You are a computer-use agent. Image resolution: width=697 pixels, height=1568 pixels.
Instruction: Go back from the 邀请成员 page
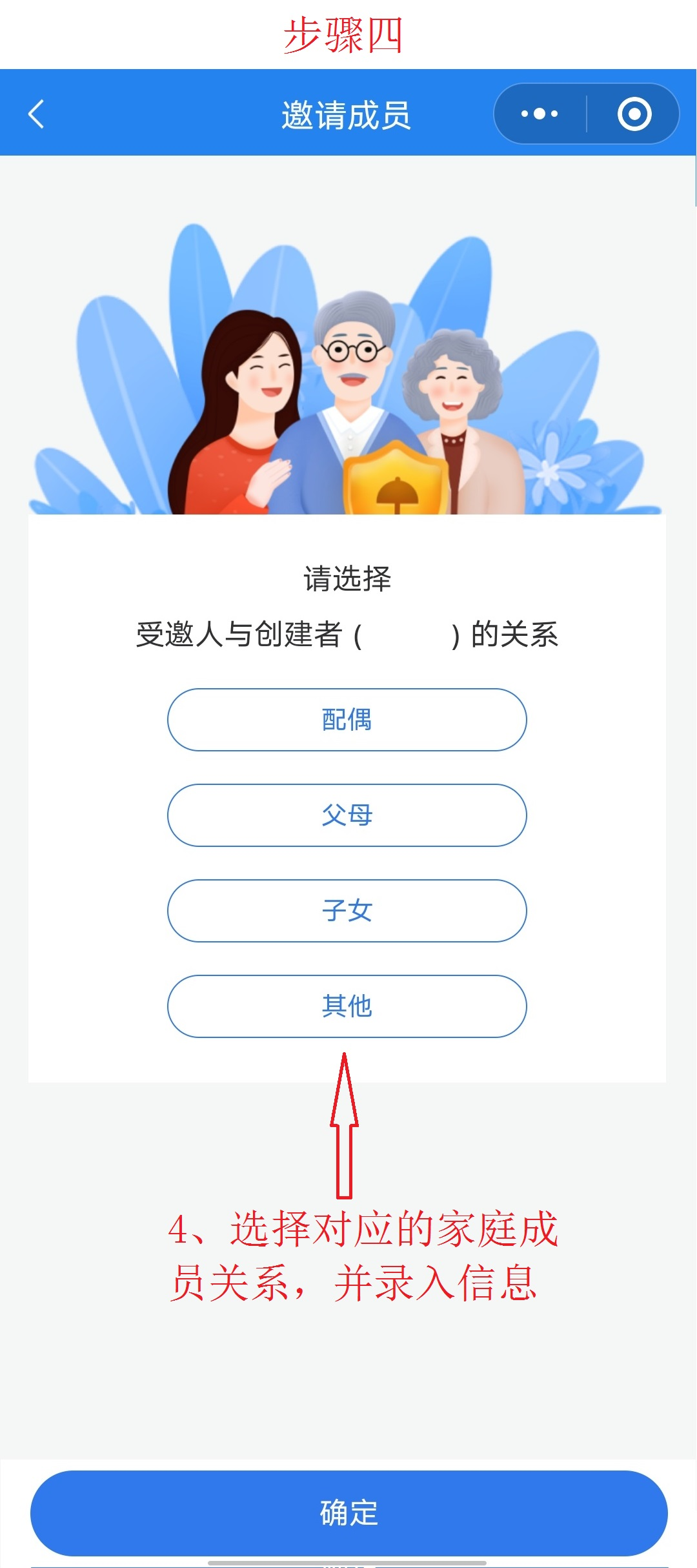[37, 114]
